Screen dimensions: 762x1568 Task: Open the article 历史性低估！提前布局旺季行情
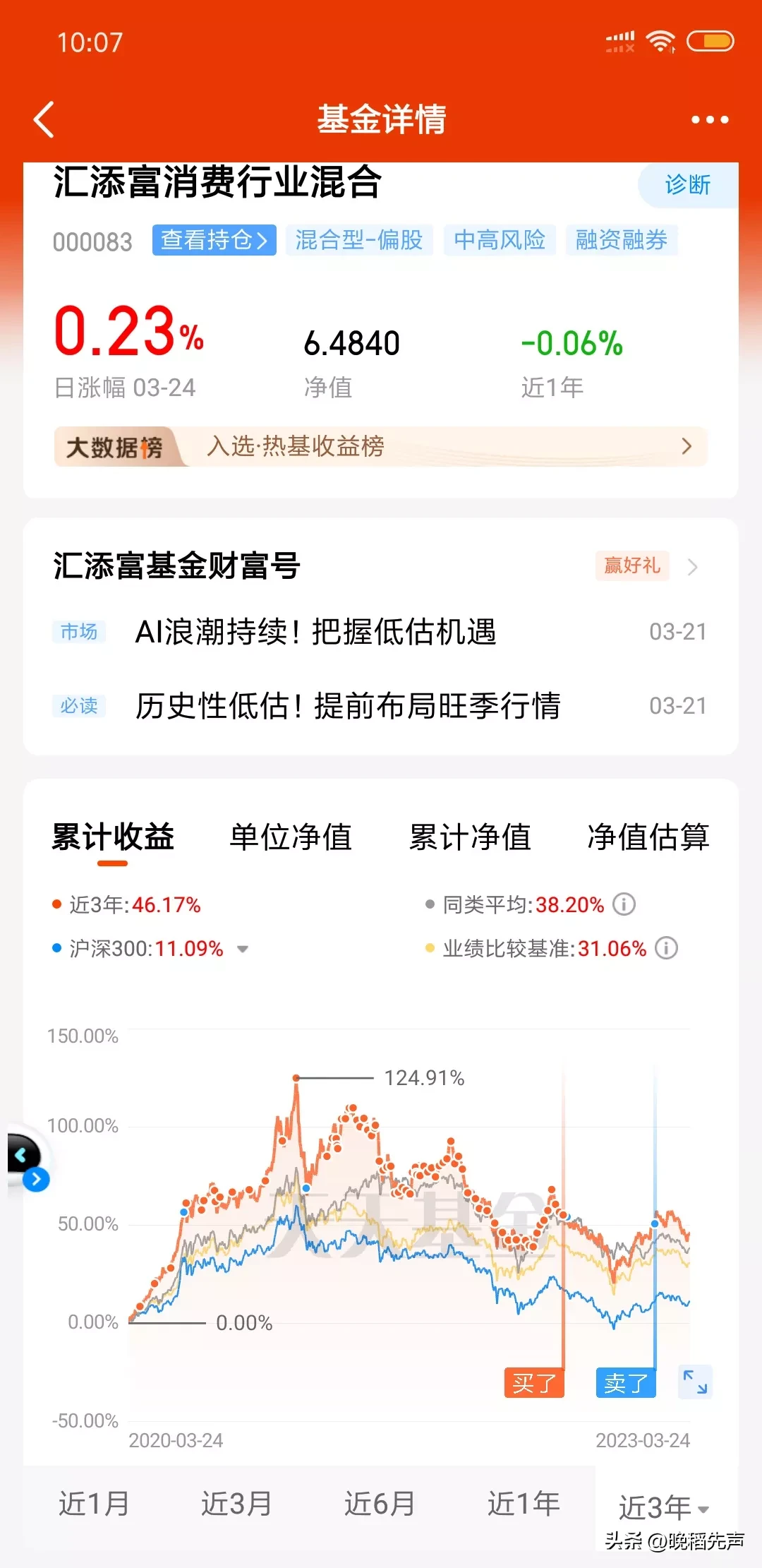click(x=348, y=705)
